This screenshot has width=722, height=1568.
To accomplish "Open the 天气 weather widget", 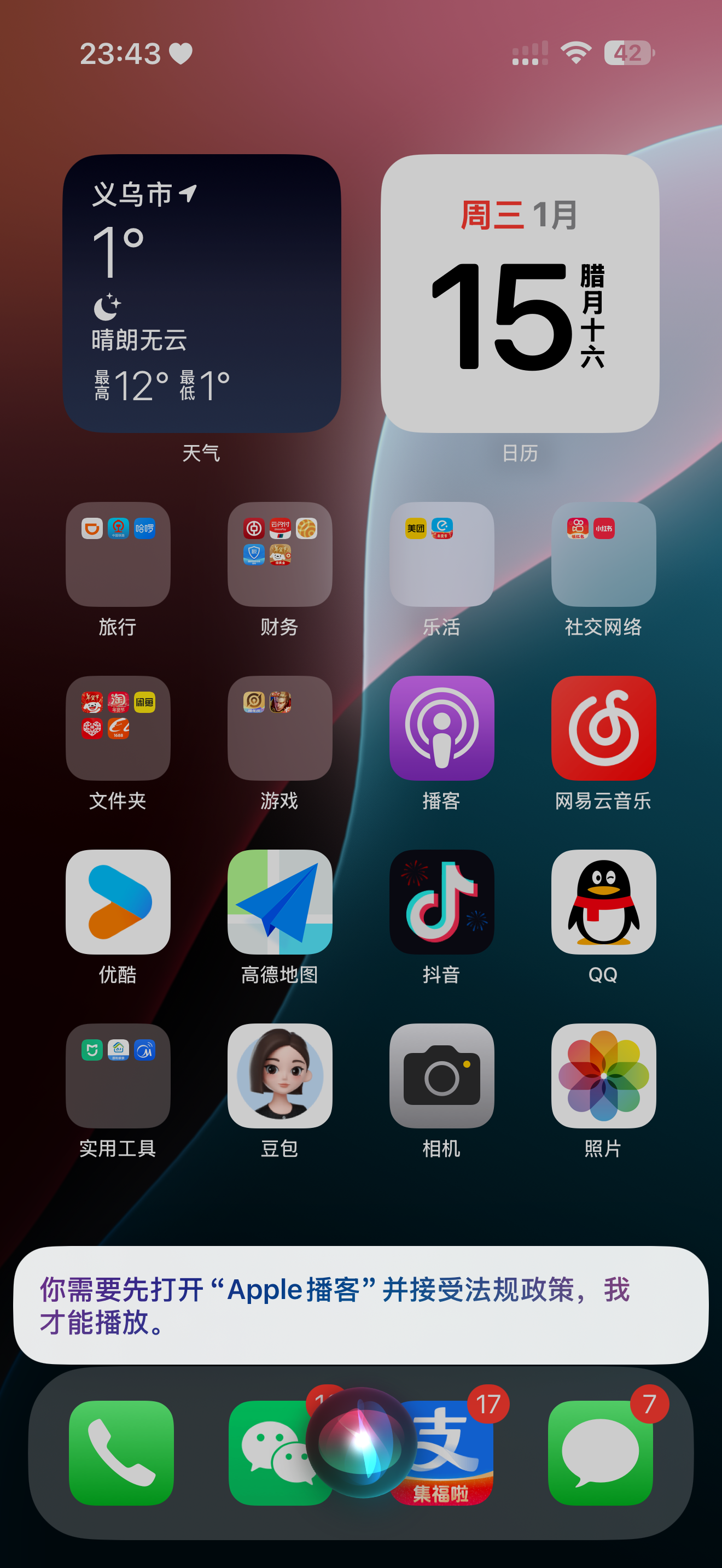I will click(x=201, y=293).
